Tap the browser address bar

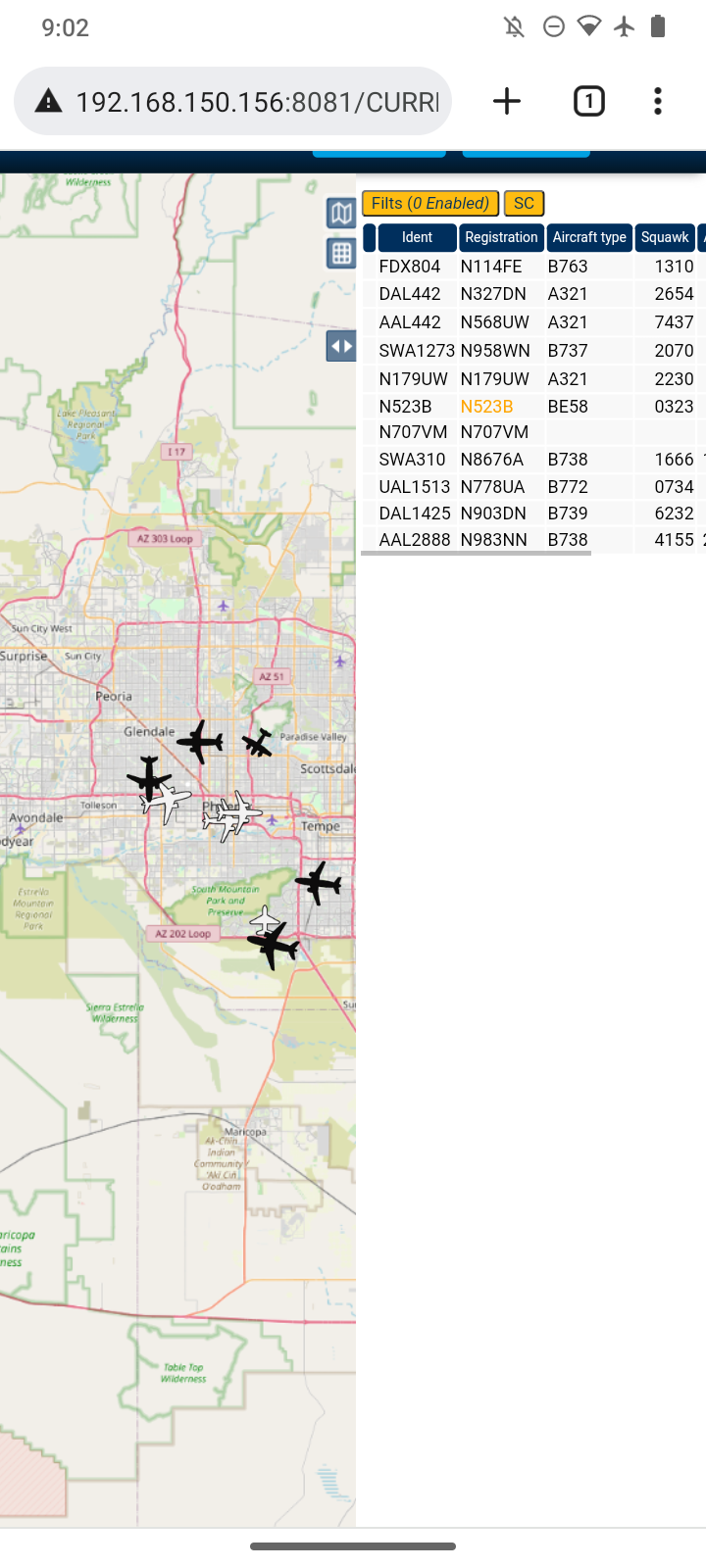tap(232, 101)
